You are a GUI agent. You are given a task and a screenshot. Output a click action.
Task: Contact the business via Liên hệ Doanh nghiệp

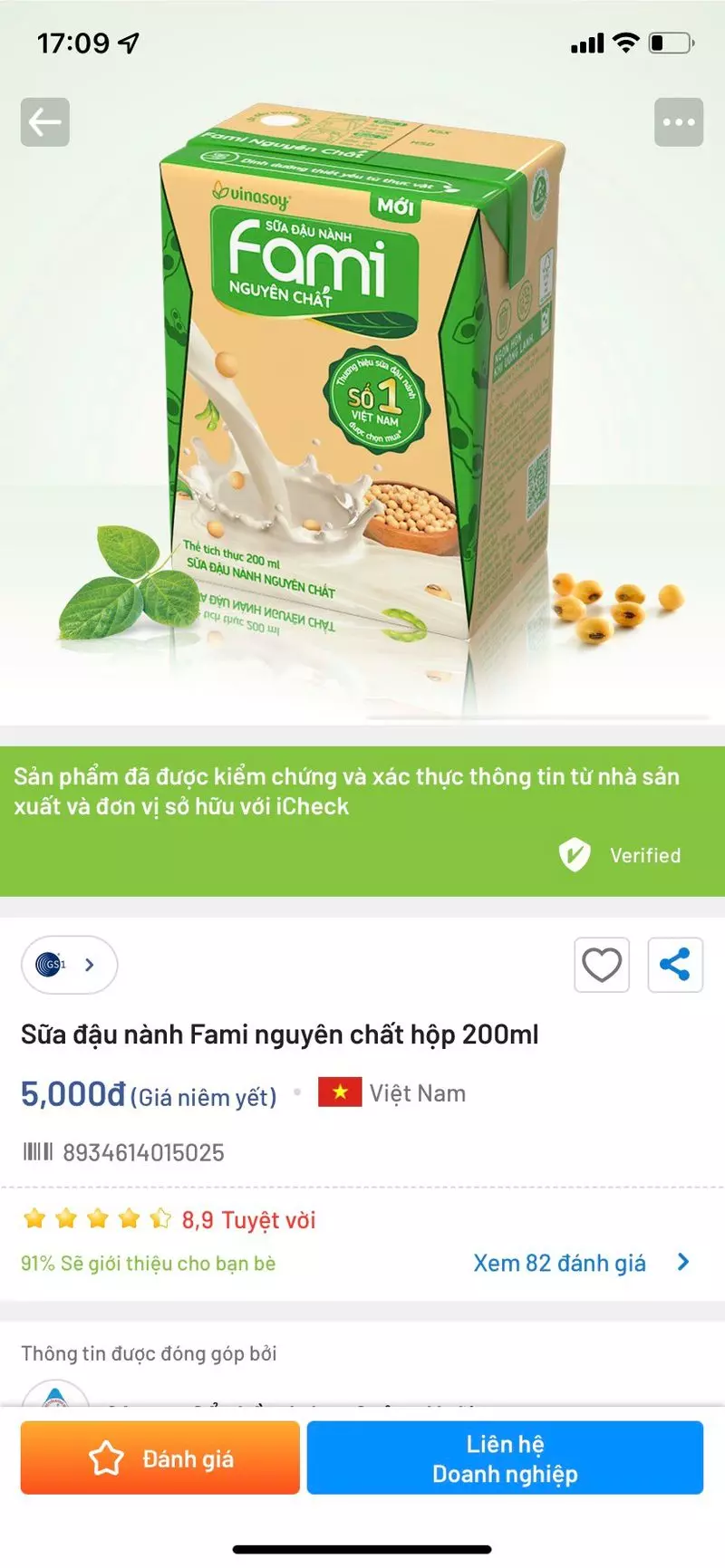[x=505, y=1457]
